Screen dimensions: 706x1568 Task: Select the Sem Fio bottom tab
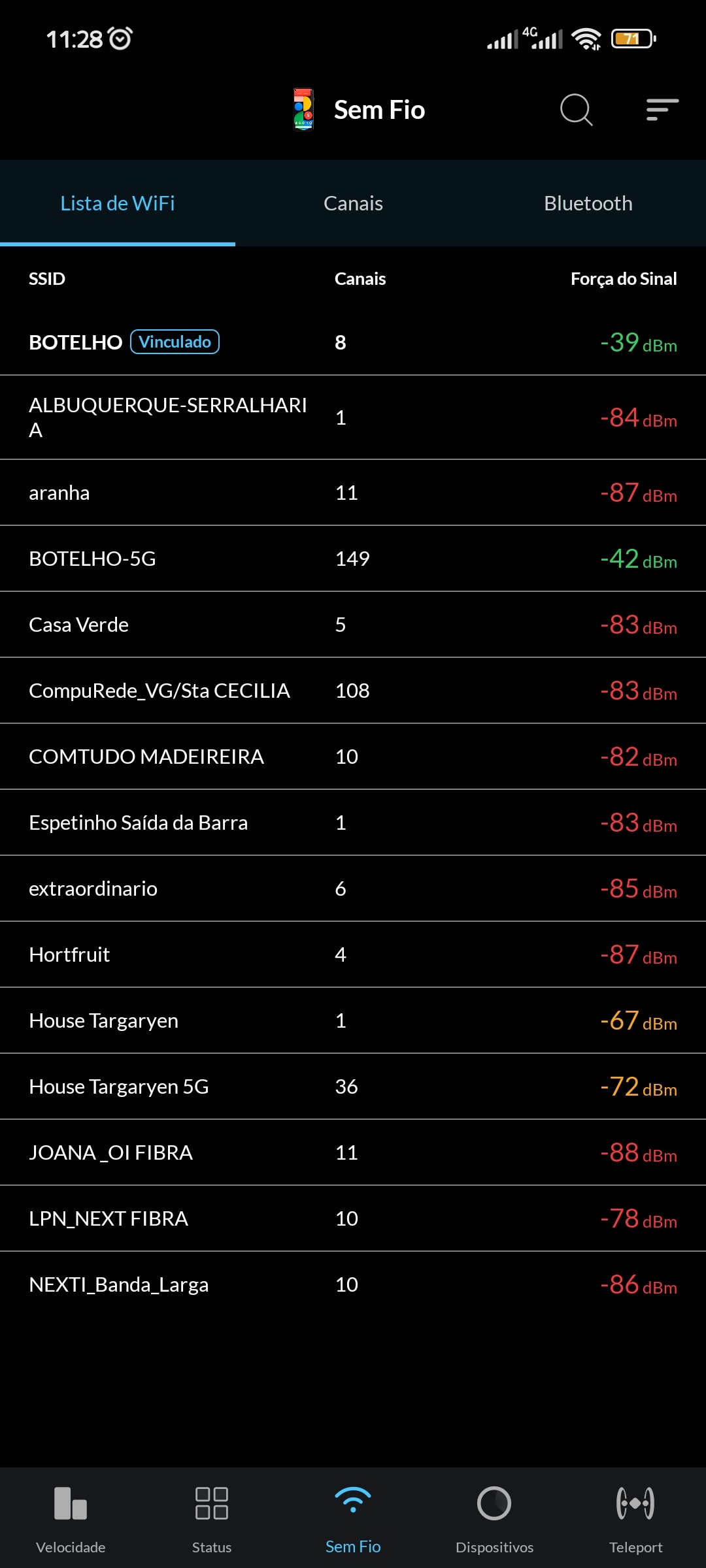tap(353, 1517)
